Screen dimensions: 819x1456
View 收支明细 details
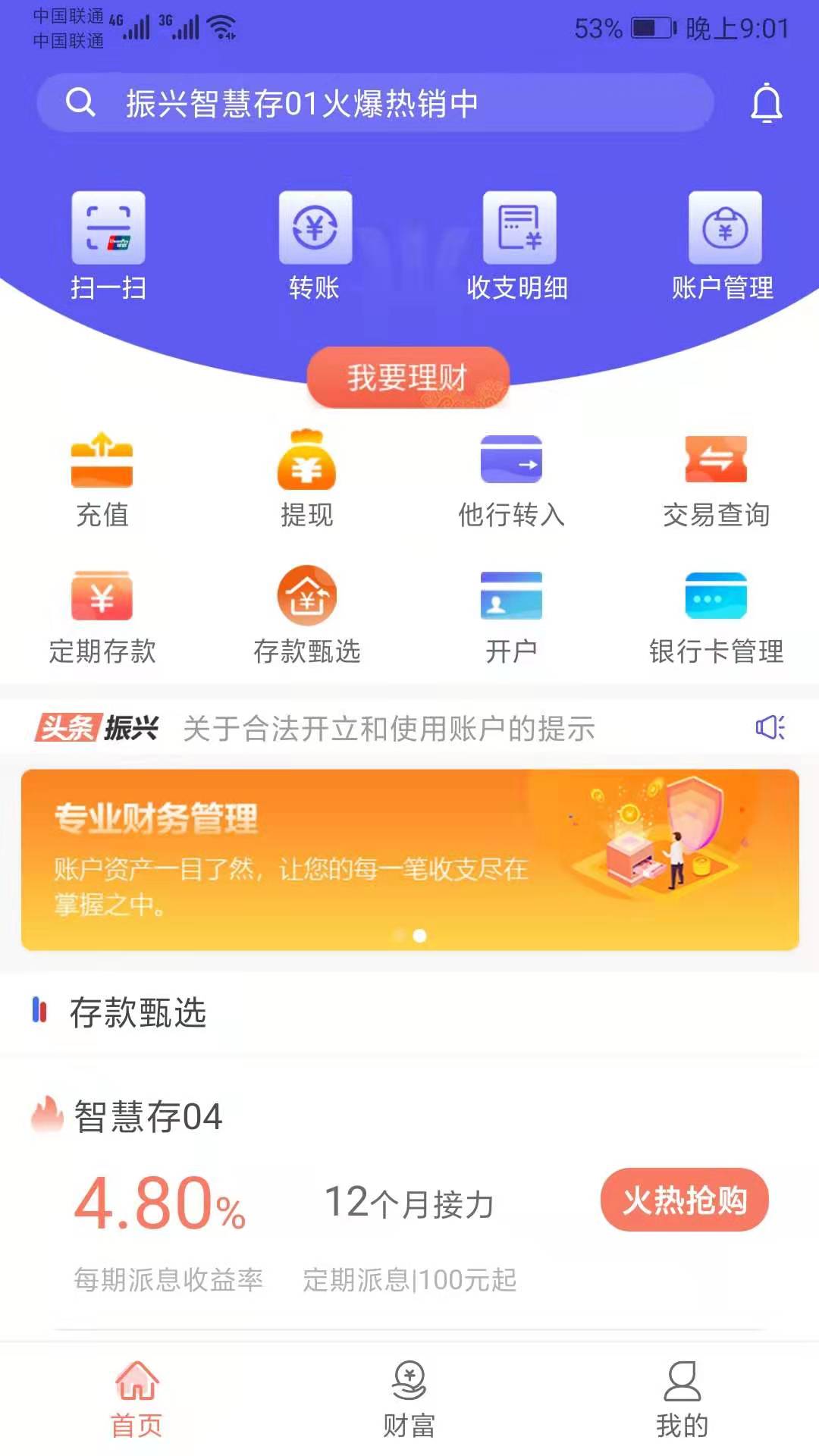point(519,245)
